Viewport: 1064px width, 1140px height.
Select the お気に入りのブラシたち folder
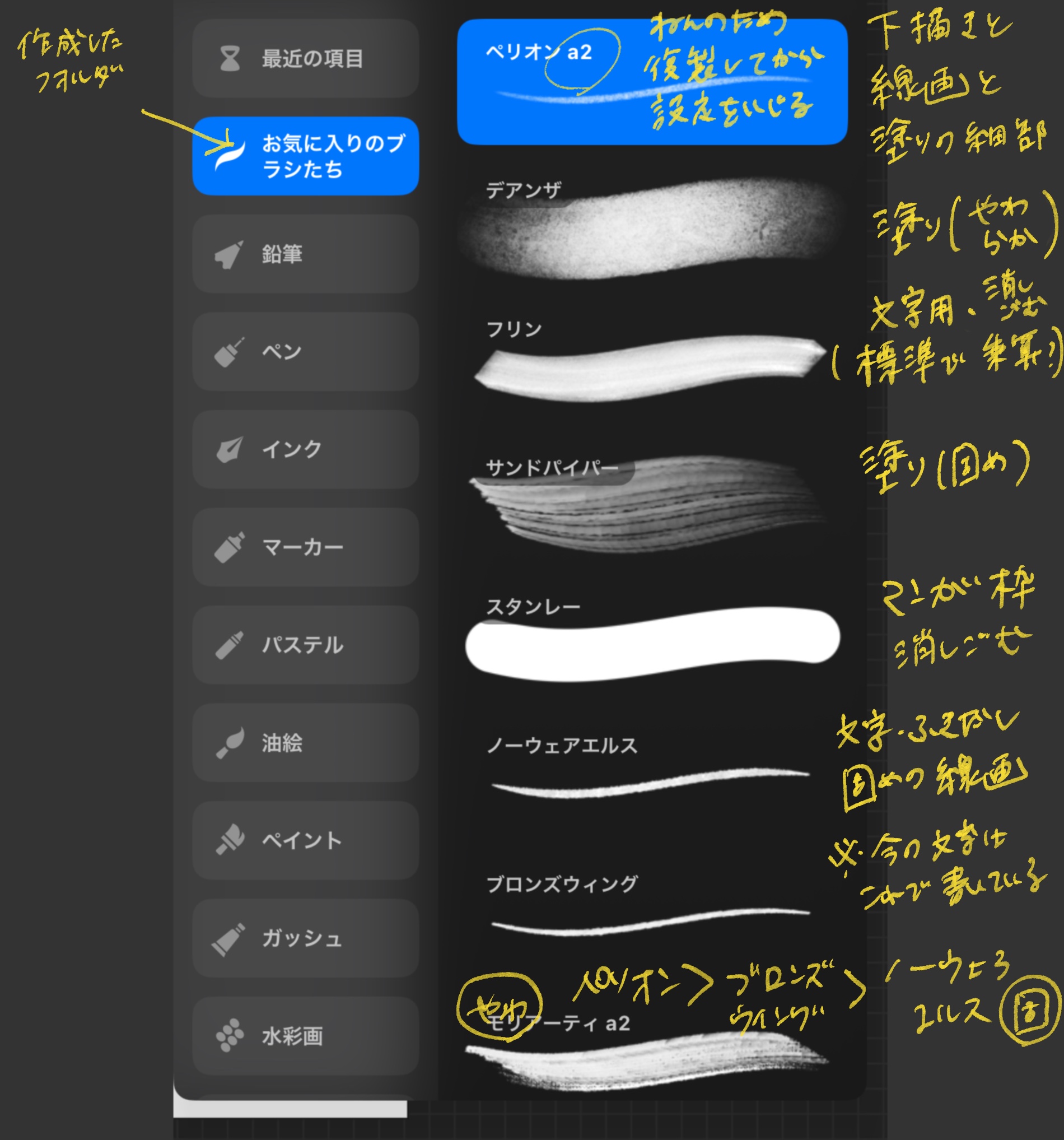pos(305,156)
